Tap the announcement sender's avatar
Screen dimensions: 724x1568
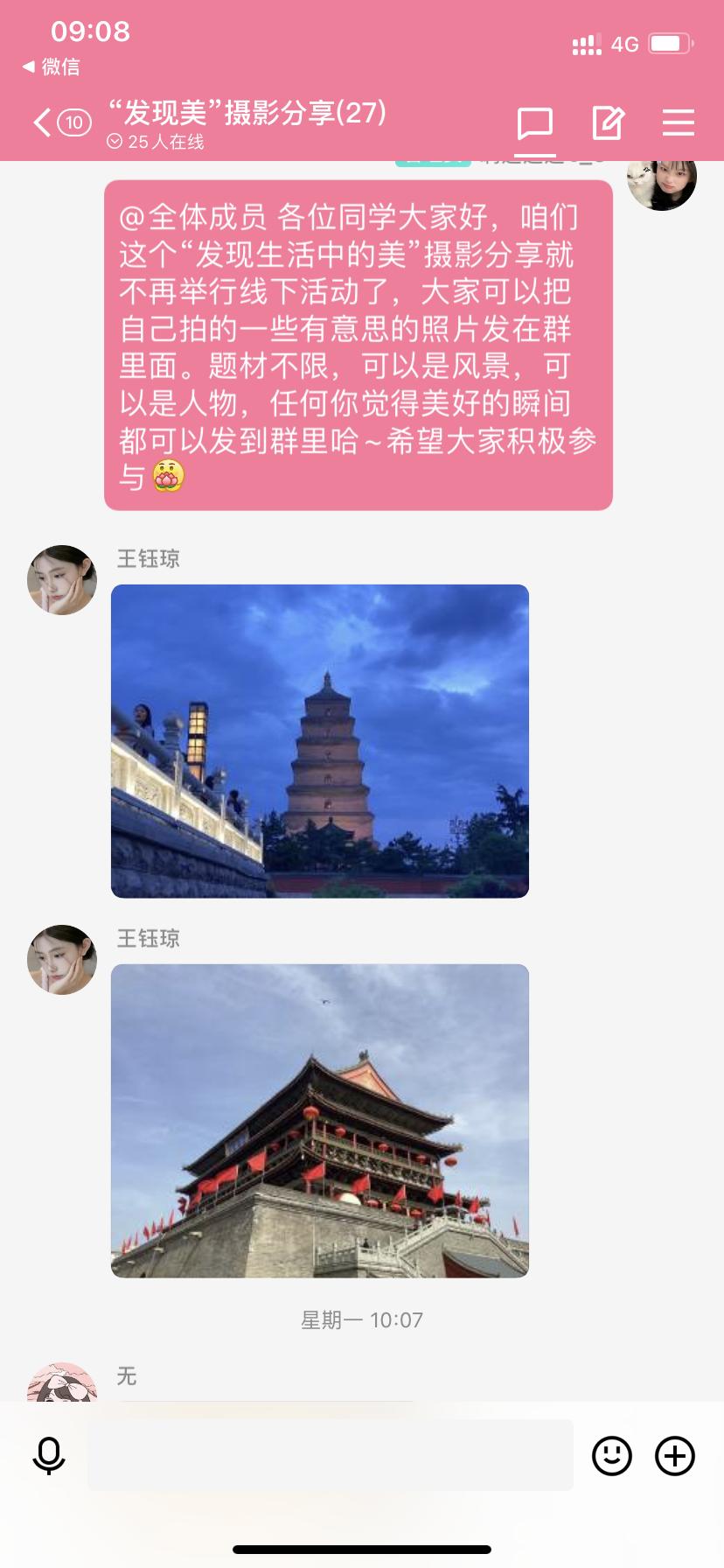(662, 178)
